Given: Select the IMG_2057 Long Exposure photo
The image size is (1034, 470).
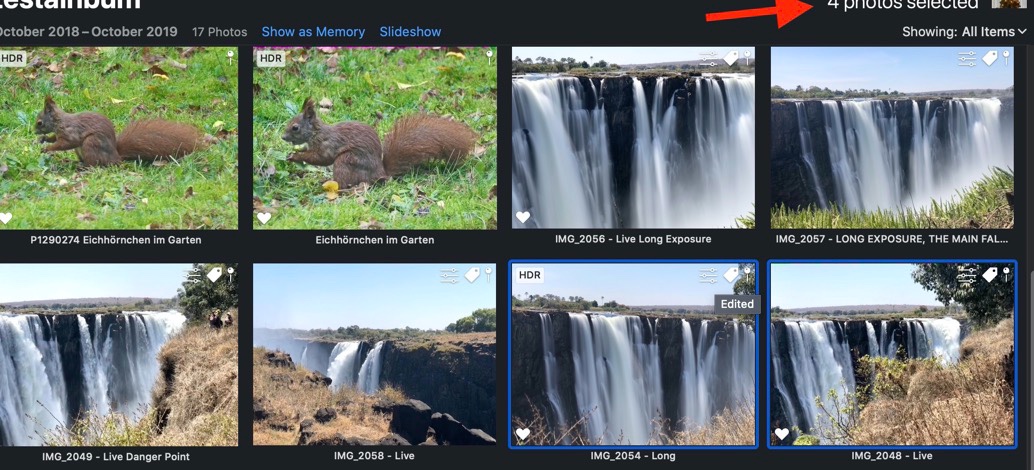Looking at the screenshot, I should point(892,138).
